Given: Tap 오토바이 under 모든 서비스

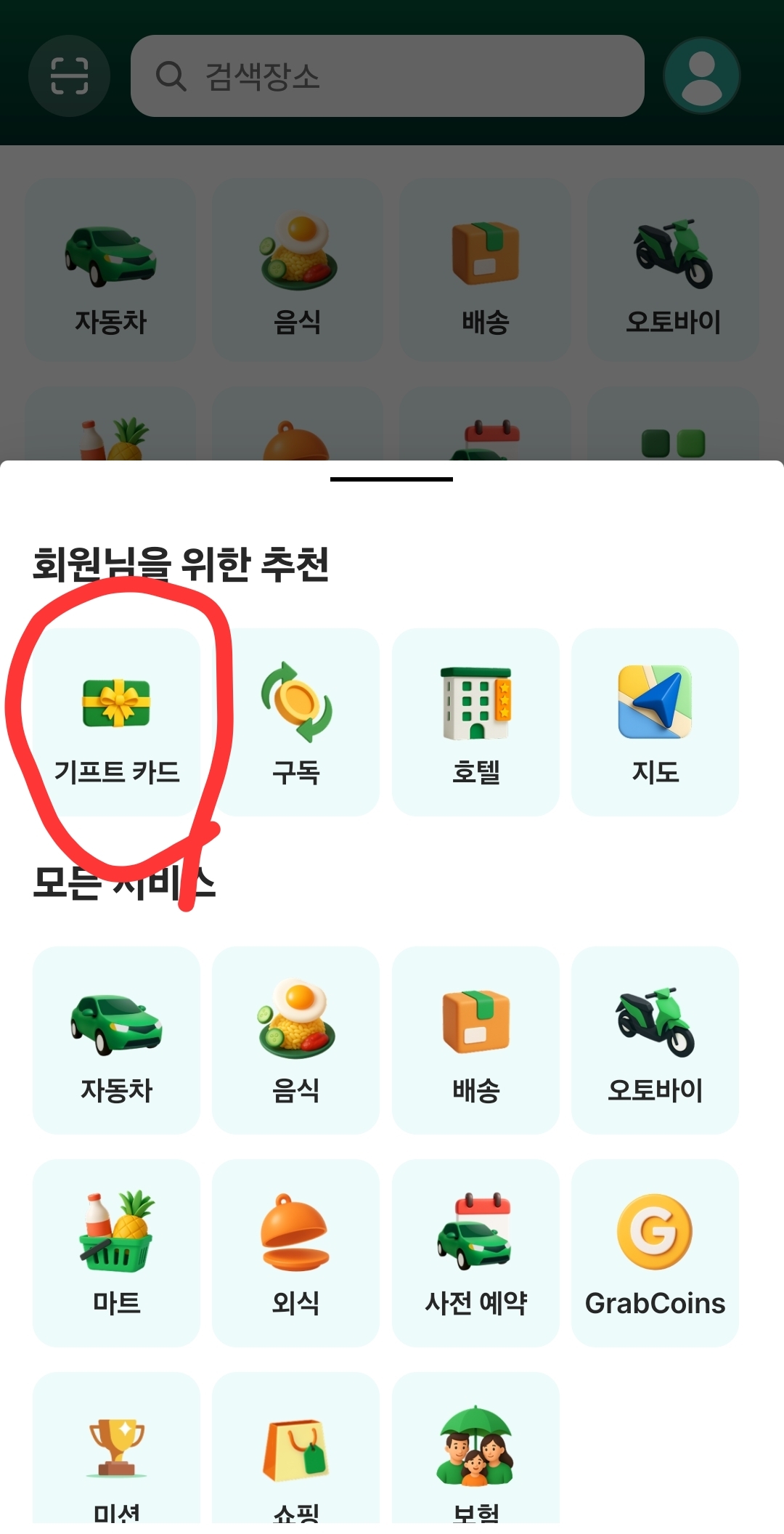Looking at the screenshot, I should point(655,1039).
